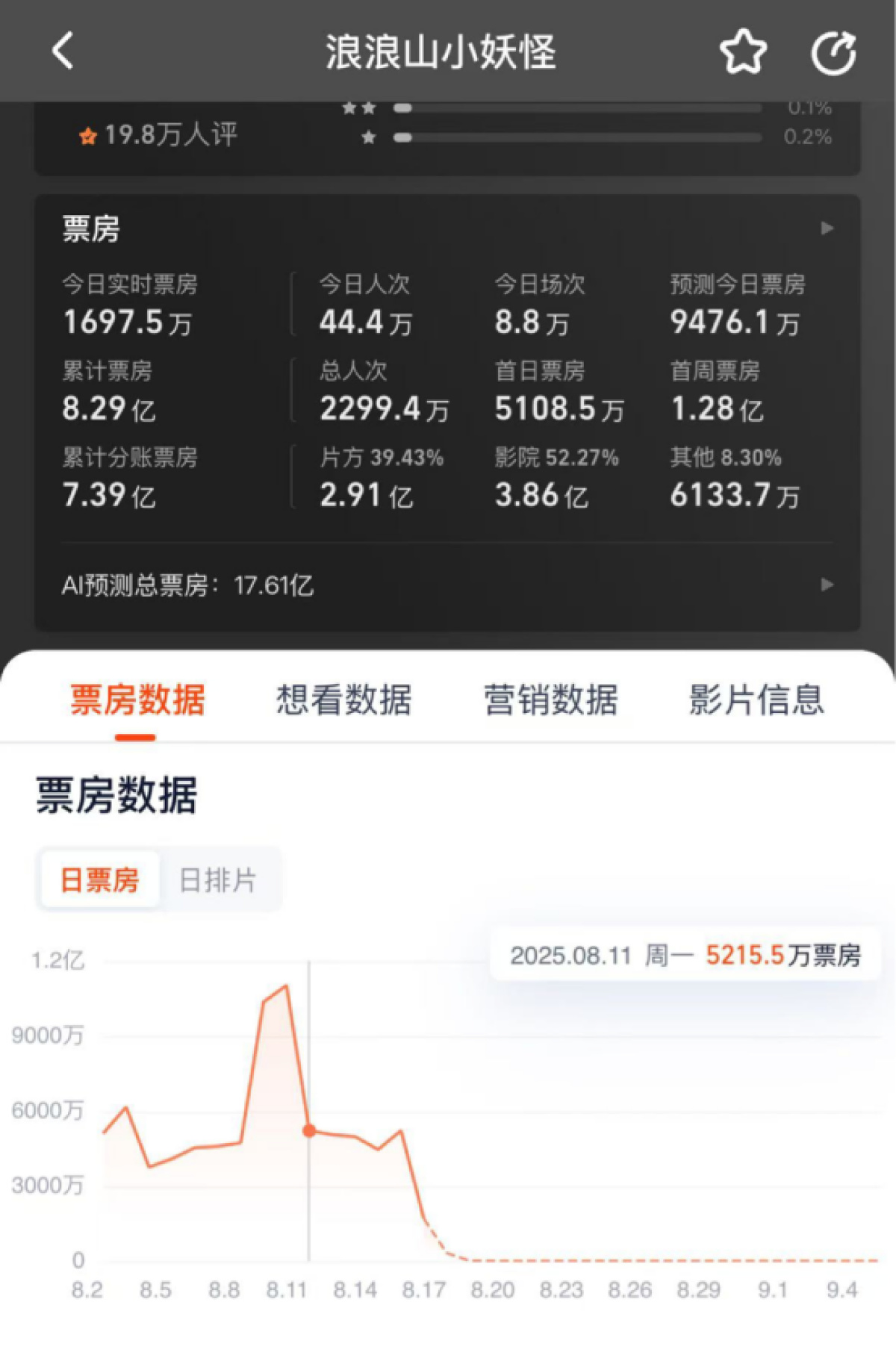
Task: Go back using the top-left arrow
Action: (63, 51)
